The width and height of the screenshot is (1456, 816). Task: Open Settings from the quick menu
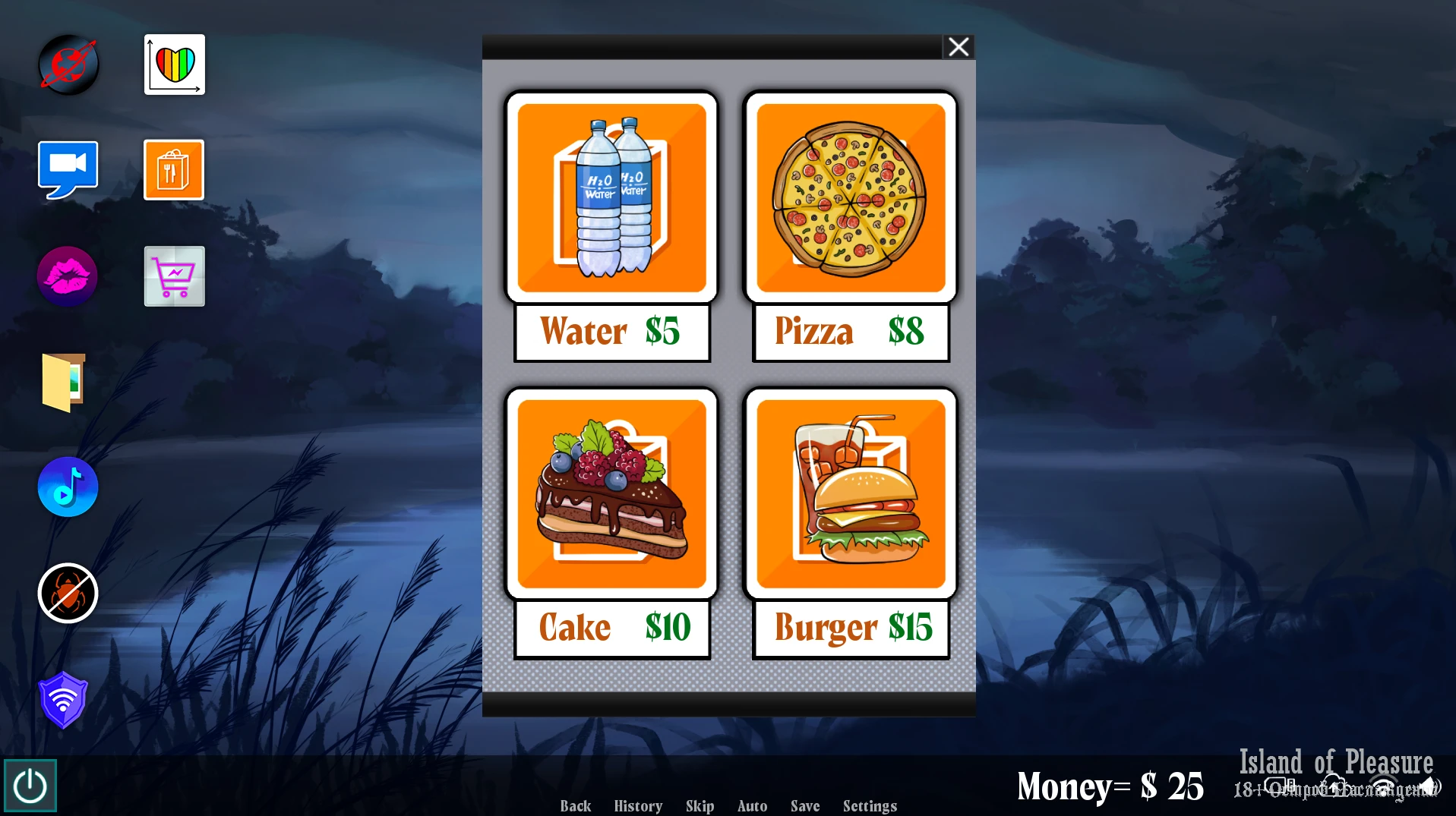(x=870, y=805)
